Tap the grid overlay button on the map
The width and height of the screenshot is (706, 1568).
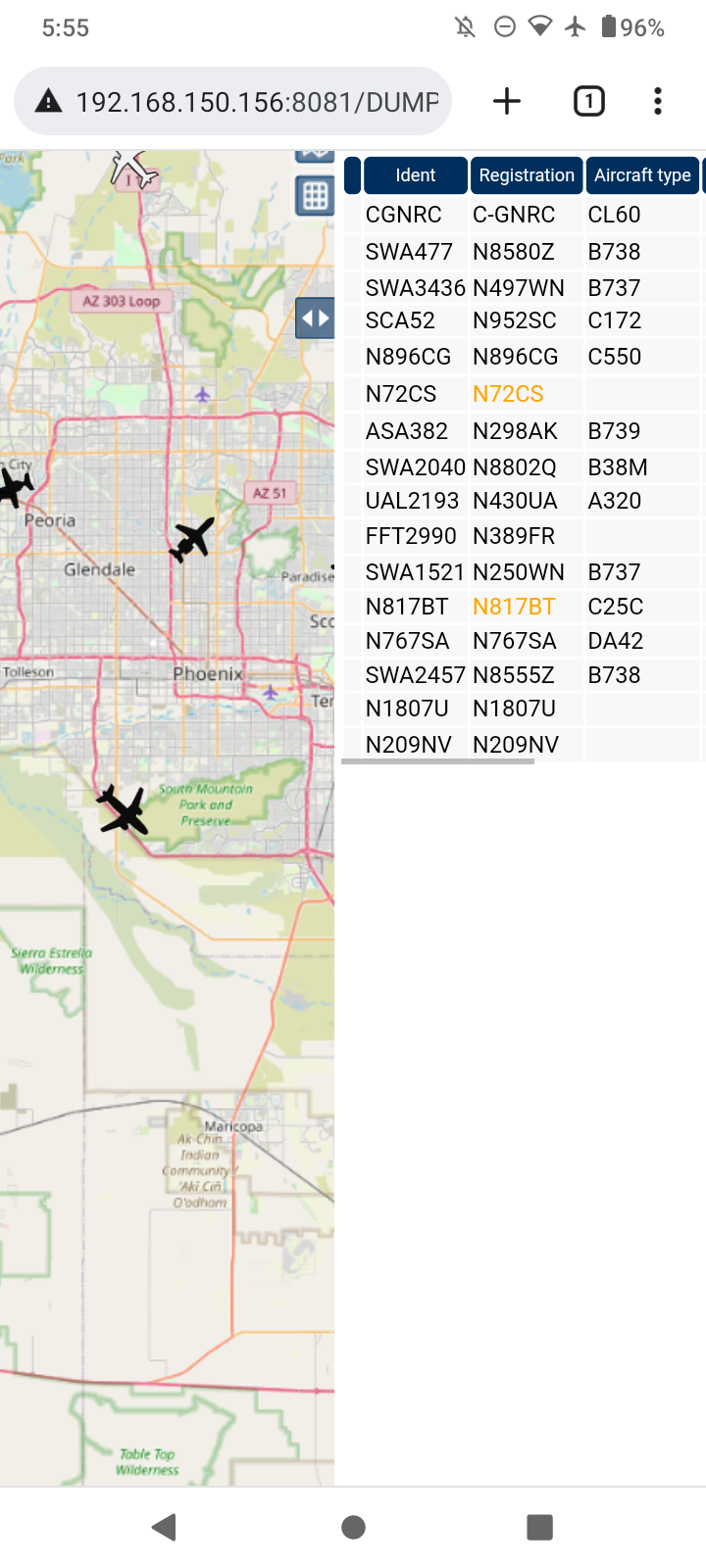click(315, 196)
